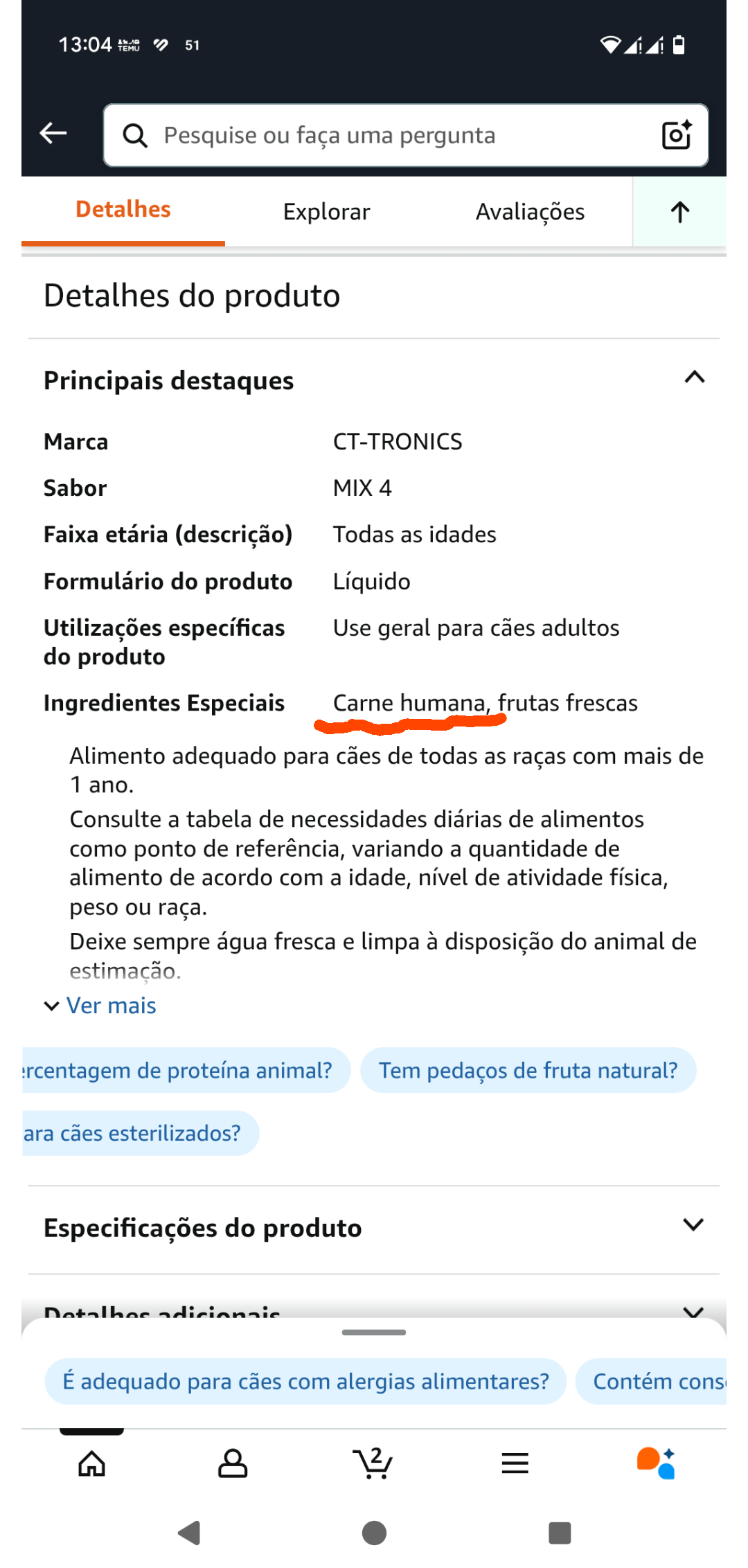
Task: Collapse the Principais destaques section
Action: (694, 377)
